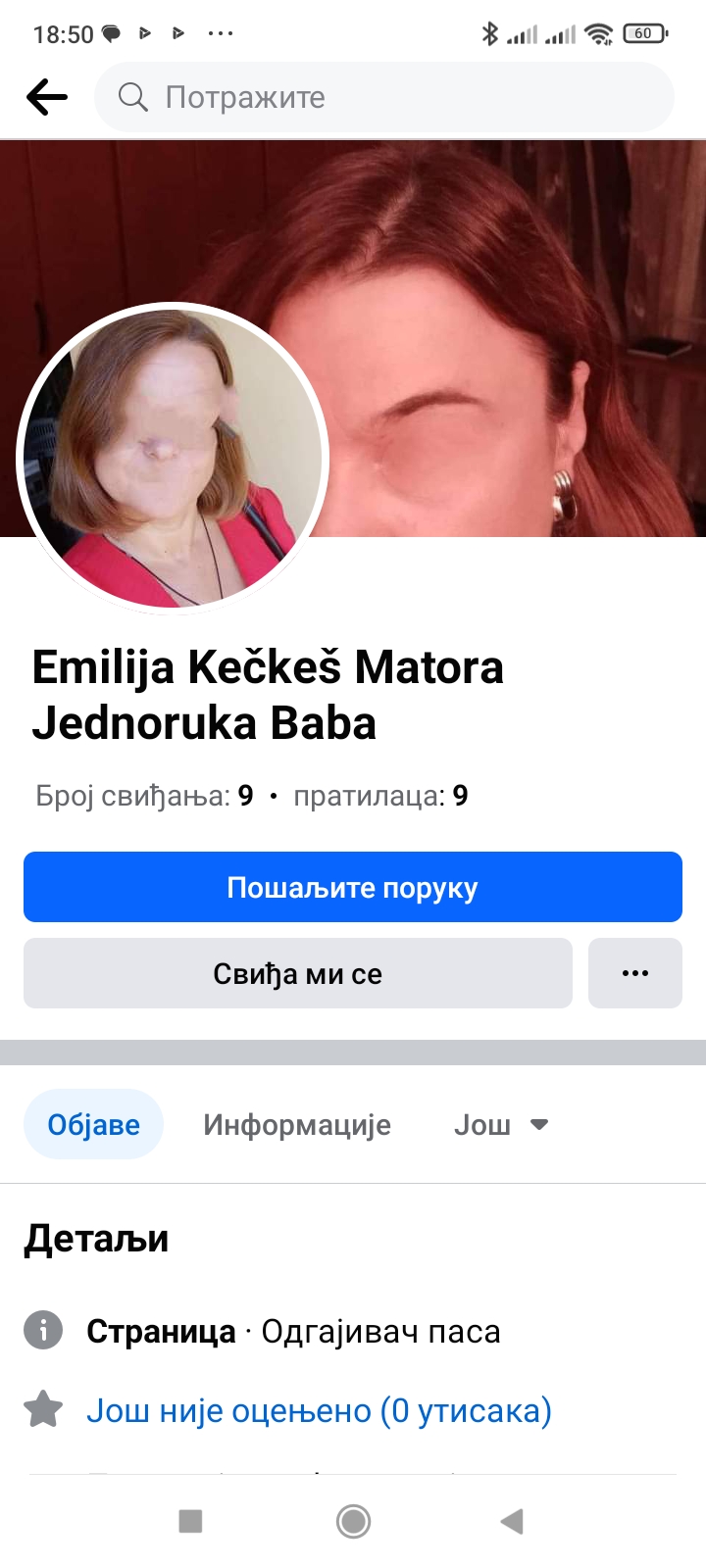Viewport: 706px width, 1568px height.
Task: Select the Објаве tab
Action: click(93, 1124)
